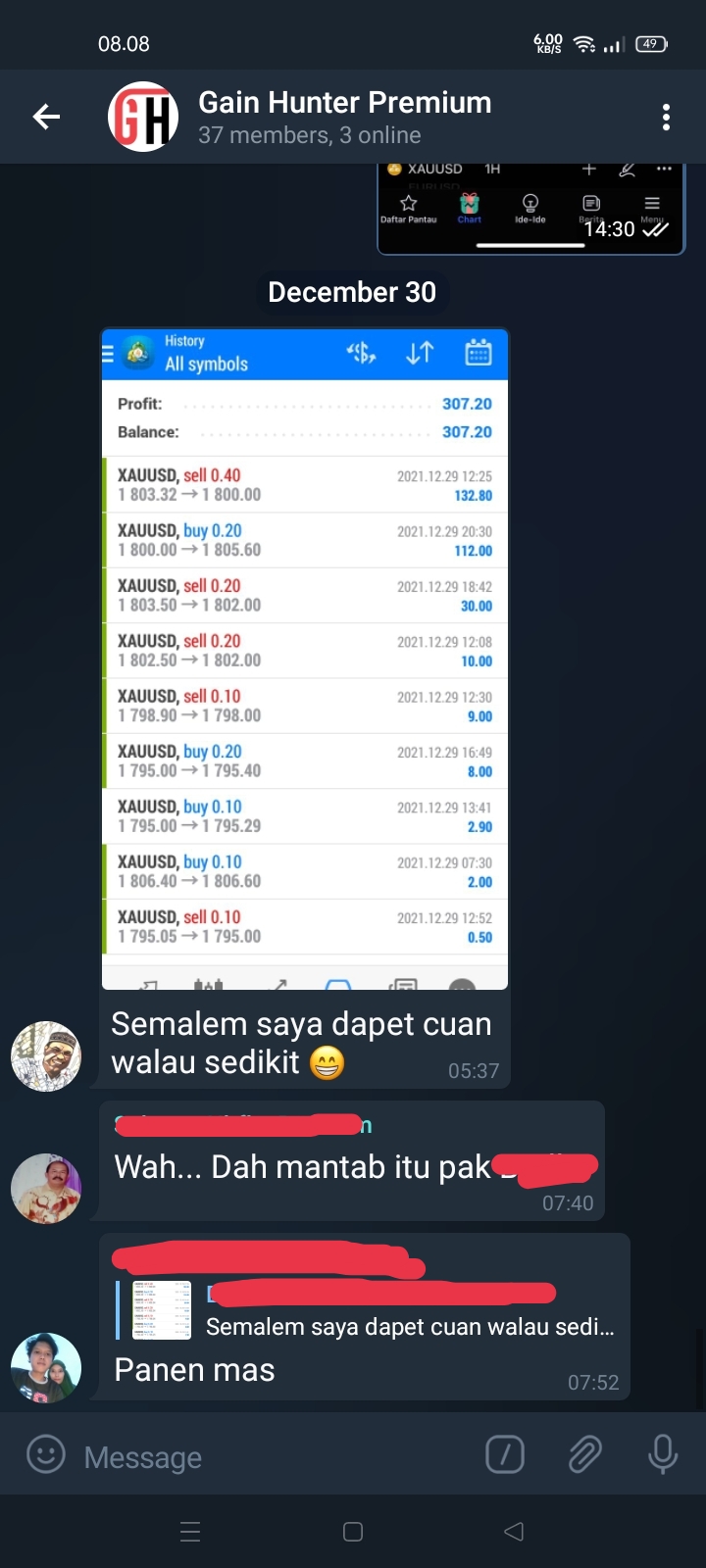The image size is (706, 1568).
Task: Open the XAUUSD chart image sent at 14:30
Action: point(529,208)
